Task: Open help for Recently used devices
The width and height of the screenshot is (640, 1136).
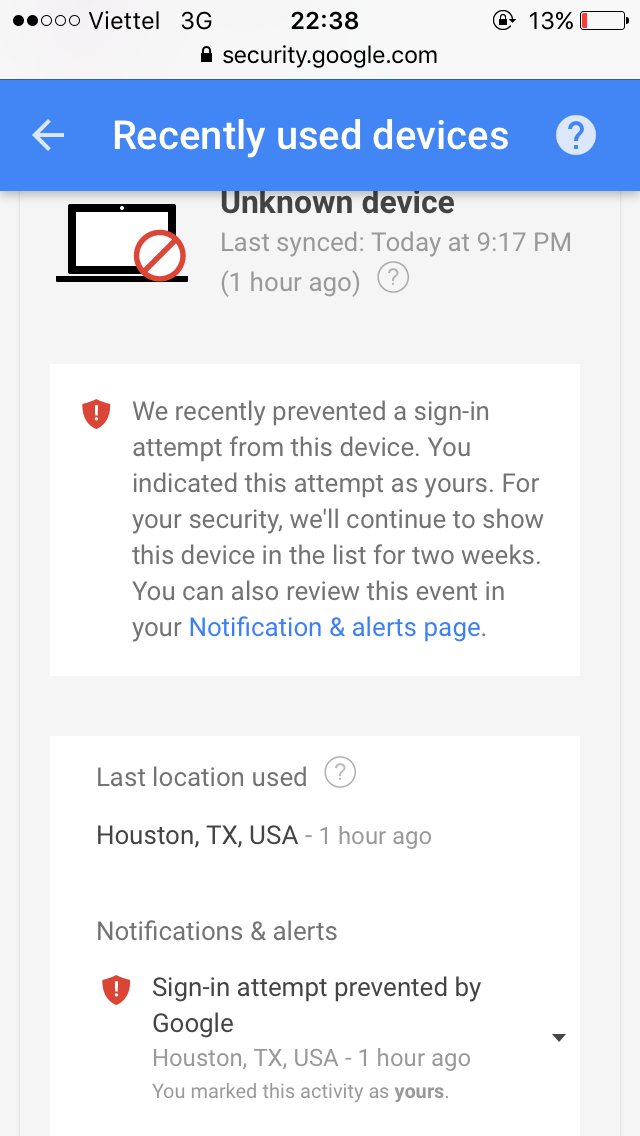Action: click(575, 136)
